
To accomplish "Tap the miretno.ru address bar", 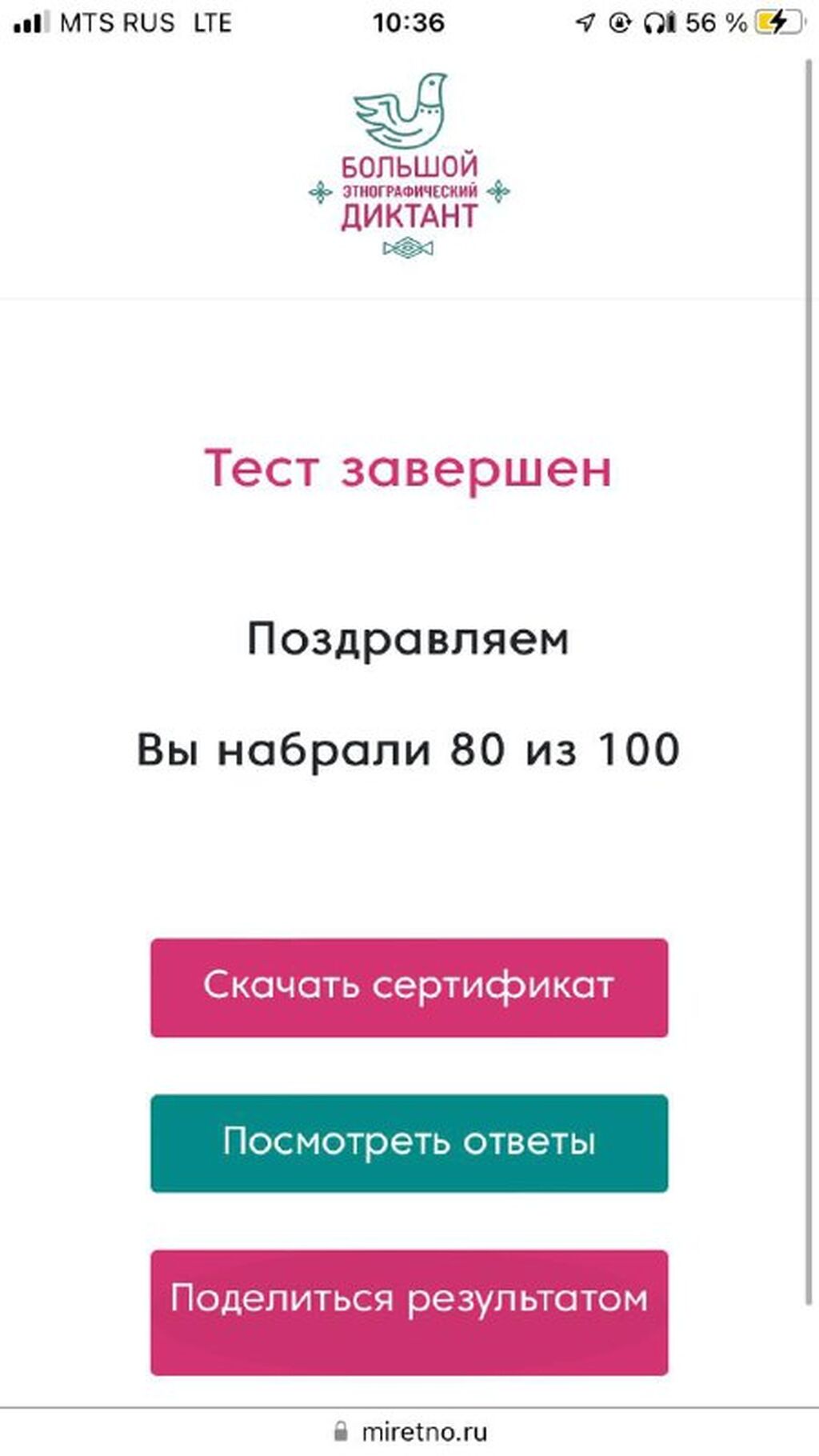I will pyautogui.click(x=409, y=1430).
